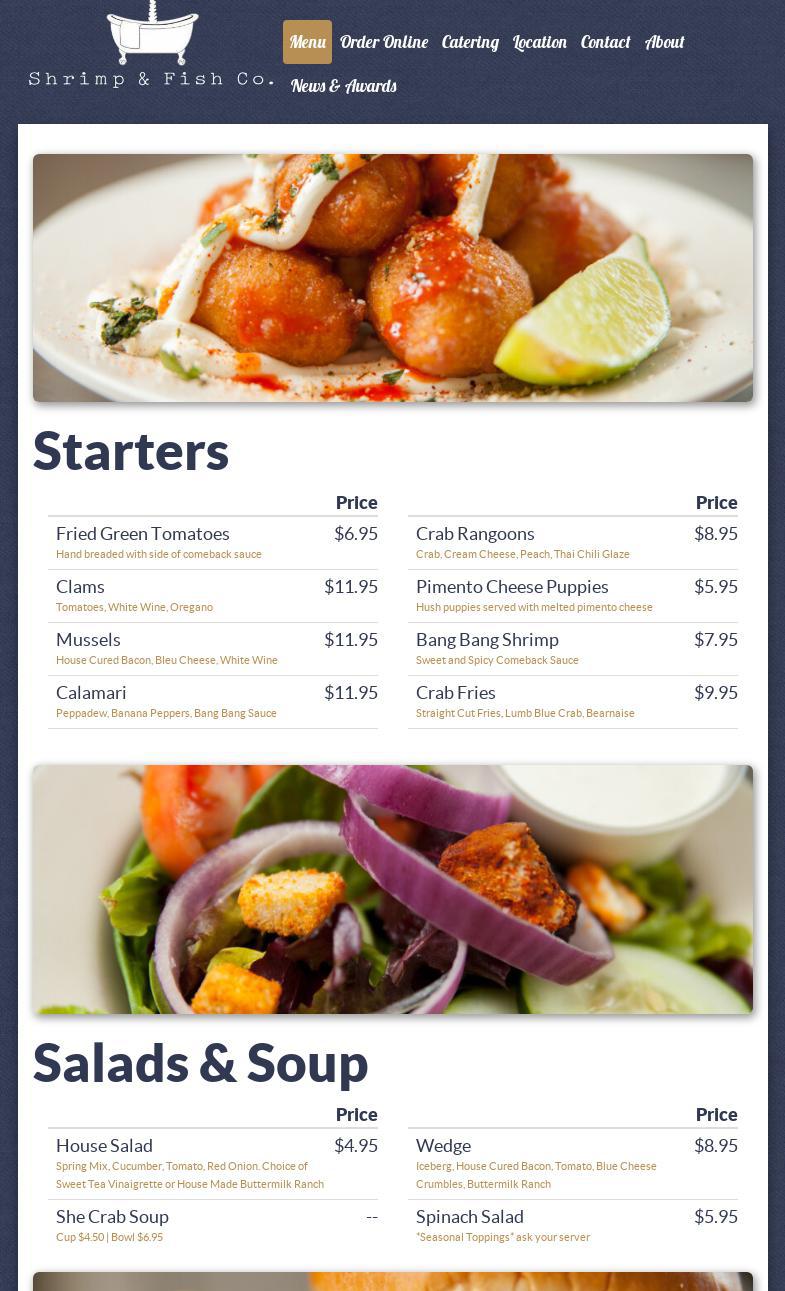Screen dimensions: 785x1291
Task: Tap the Shrimp & Fish Co. site logo
Action: point(151,44)
